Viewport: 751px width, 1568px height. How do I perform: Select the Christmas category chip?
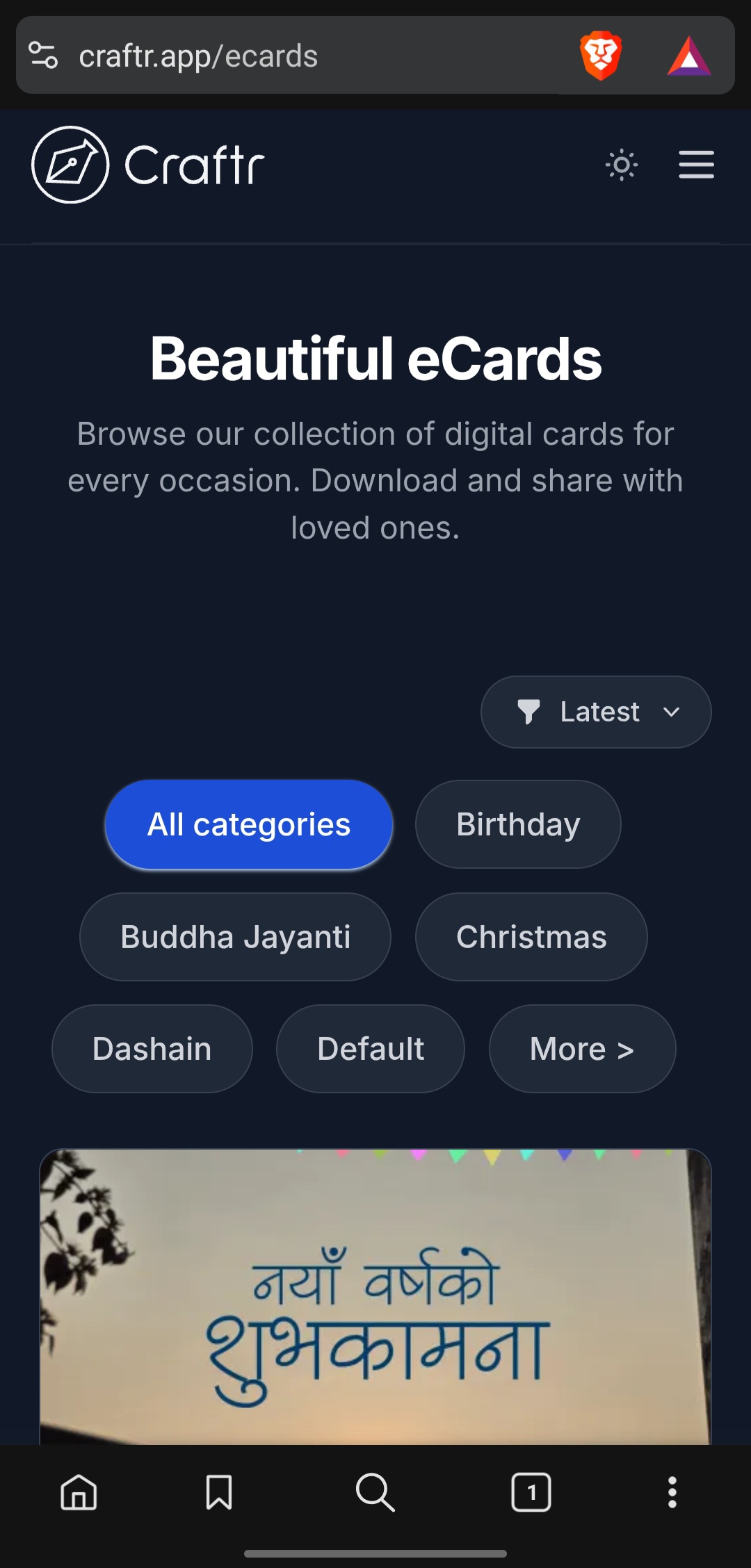coord(531,937)
